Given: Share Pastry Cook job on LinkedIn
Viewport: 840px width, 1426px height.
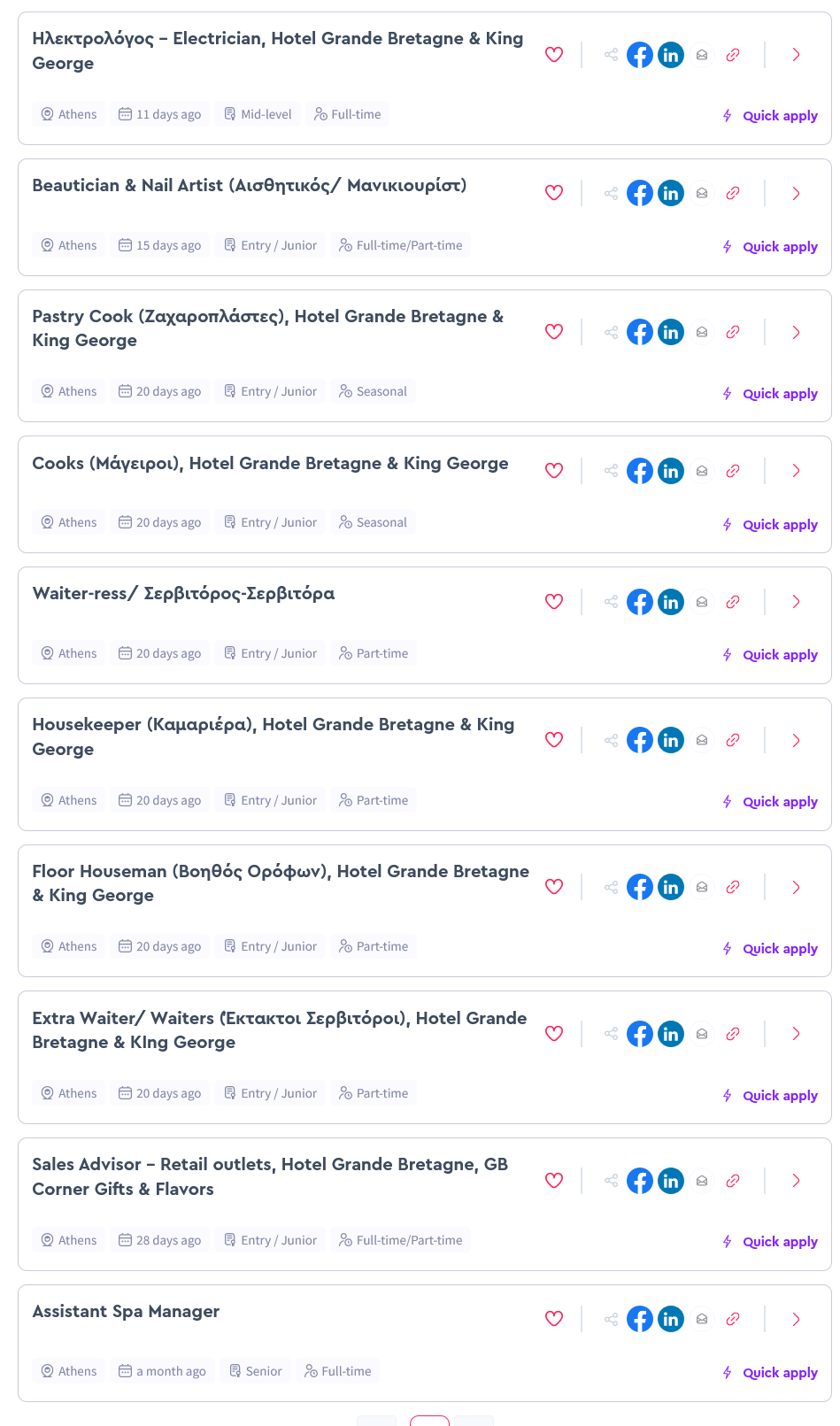Looking at the screenshot, I should pyautogui.click(x=671, y=332).
